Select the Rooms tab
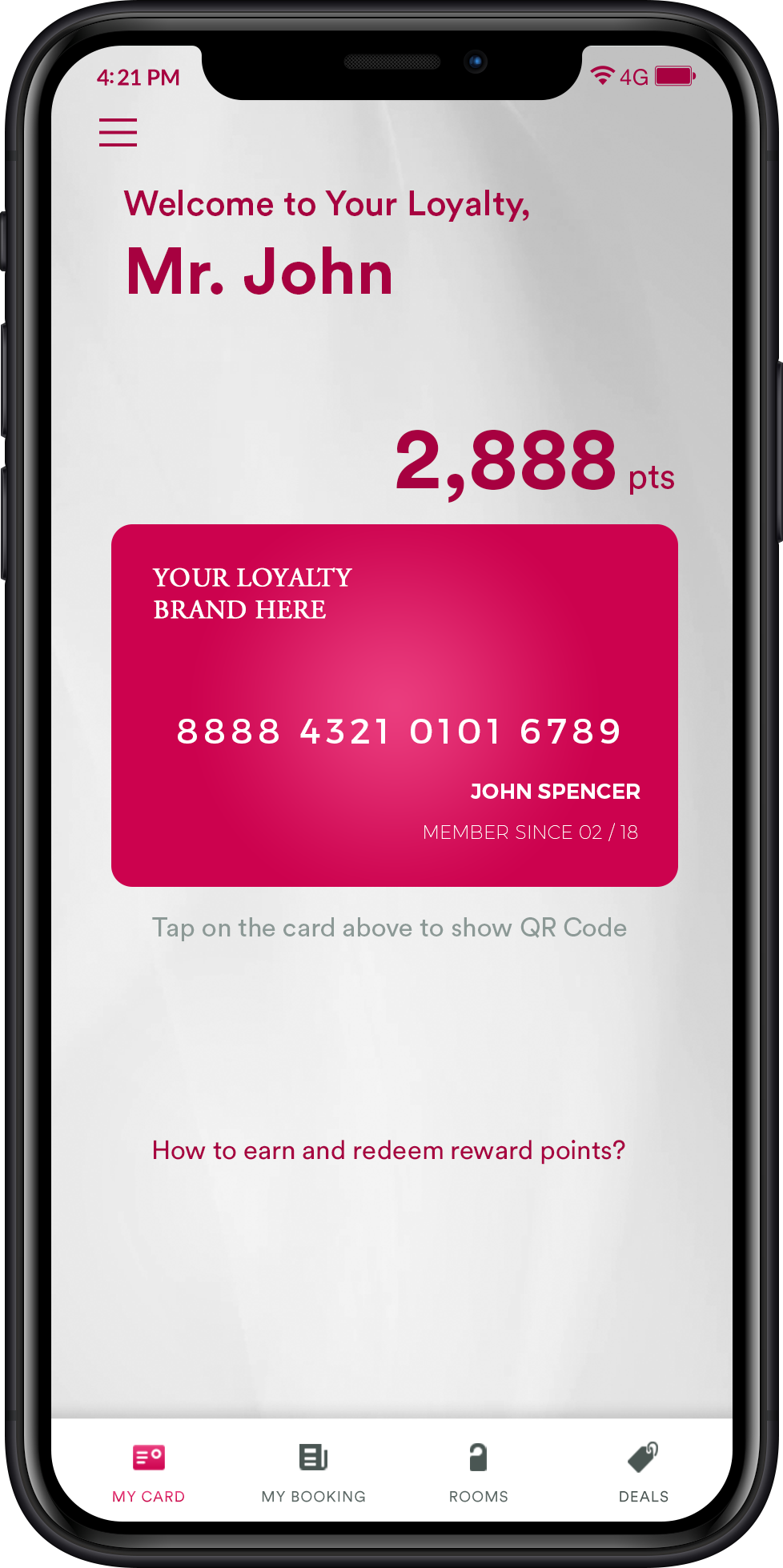 click(478, 1471)
